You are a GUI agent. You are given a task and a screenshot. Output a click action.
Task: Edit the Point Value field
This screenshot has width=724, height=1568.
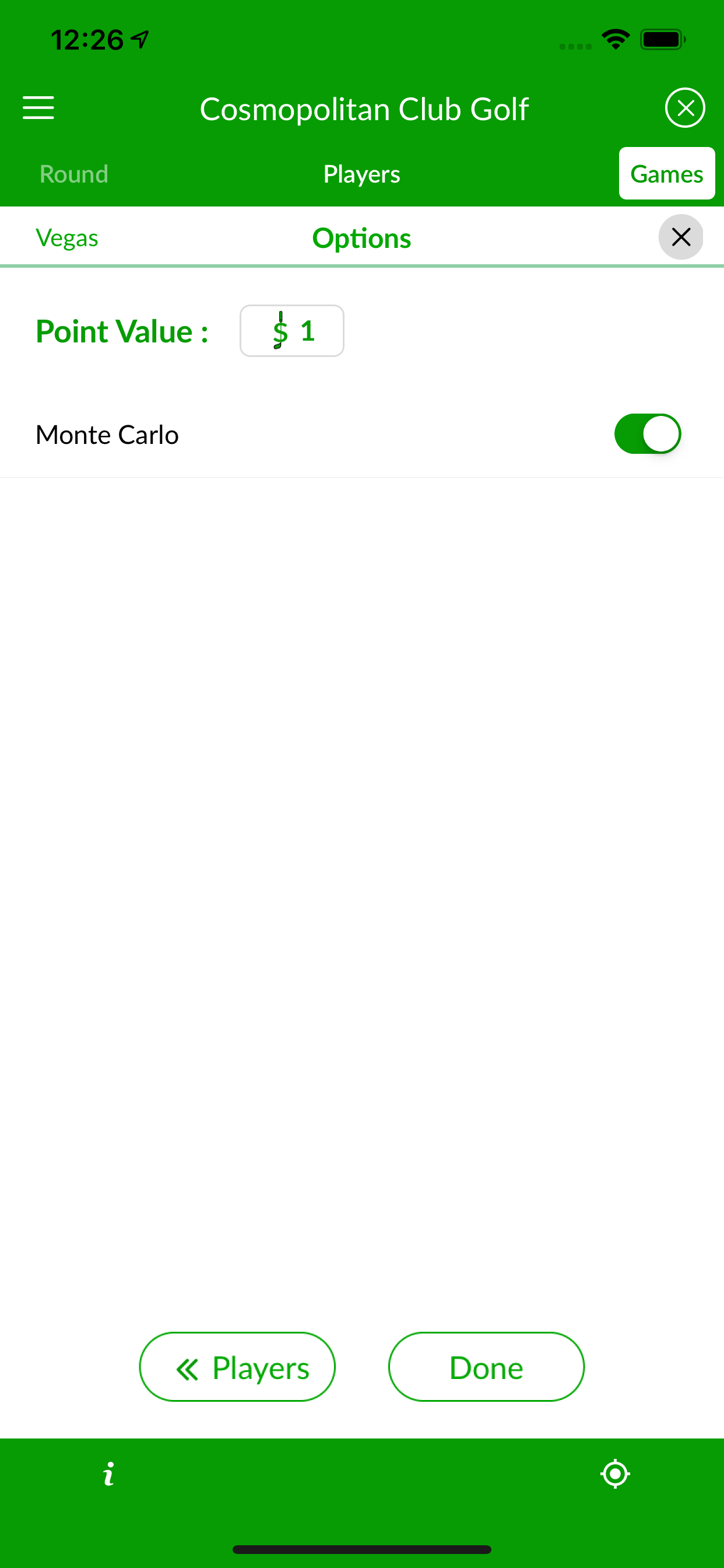click(x=292, y=331)
